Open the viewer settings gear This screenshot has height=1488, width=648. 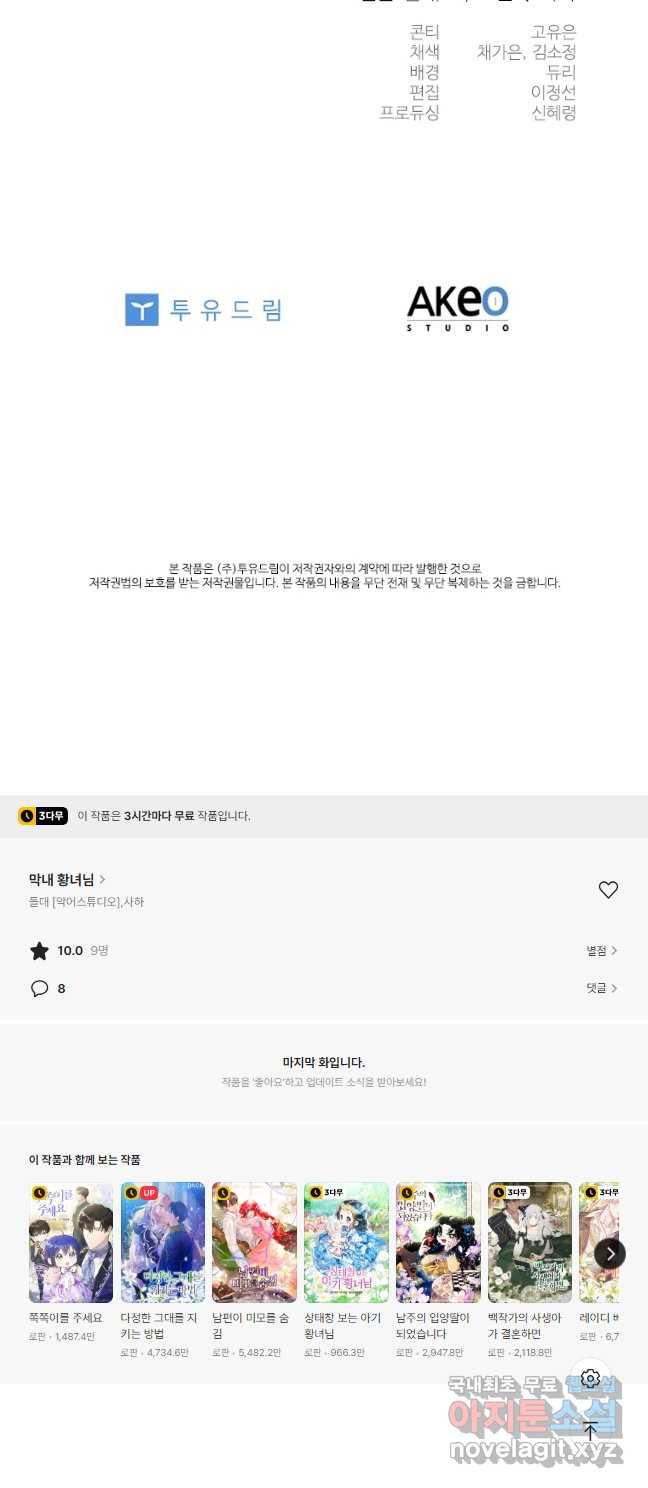[x=590, y=1379]
